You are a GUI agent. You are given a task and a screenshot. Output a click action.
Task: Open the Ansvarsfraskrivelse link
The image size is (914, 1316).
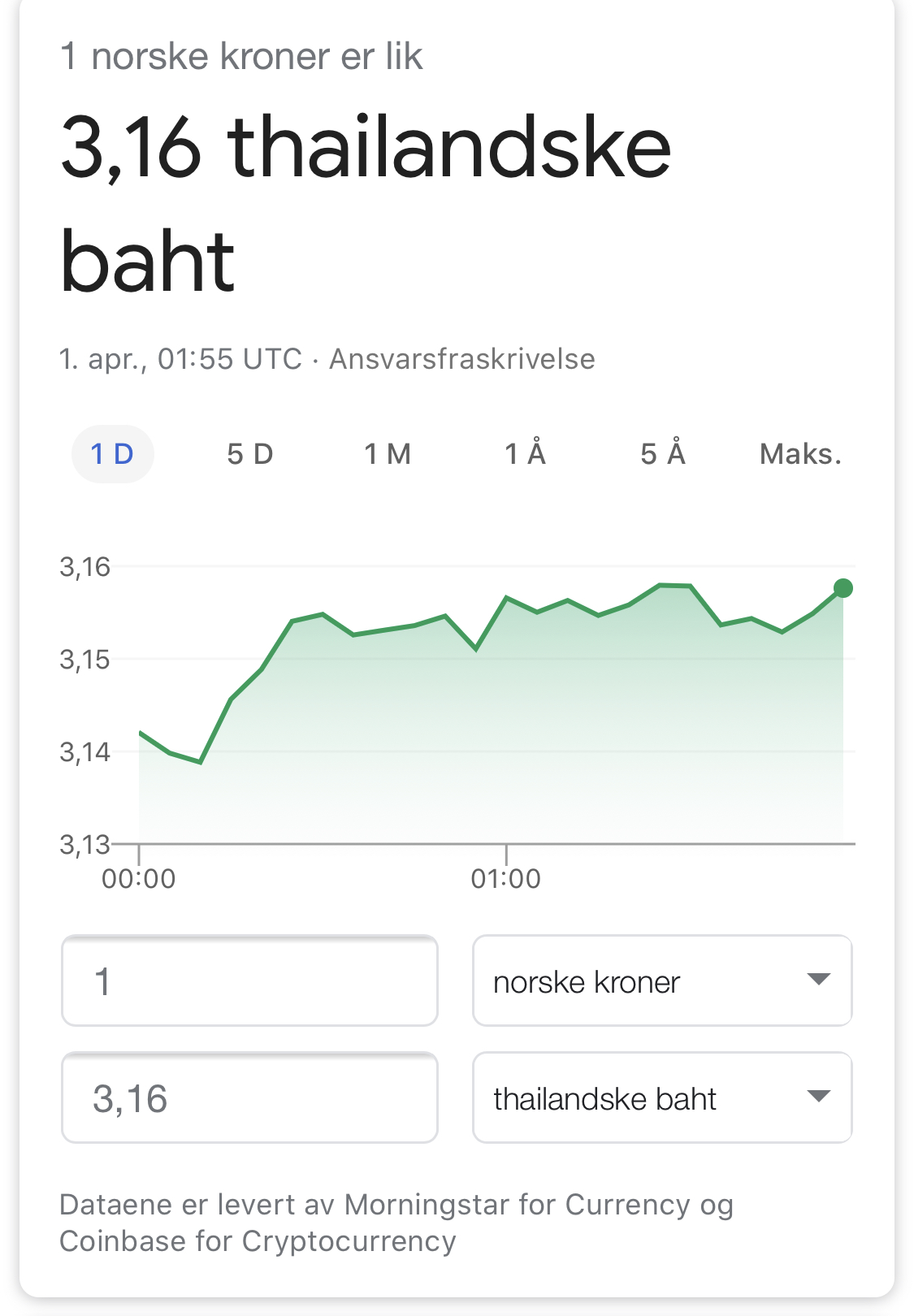tap(461, 359)
